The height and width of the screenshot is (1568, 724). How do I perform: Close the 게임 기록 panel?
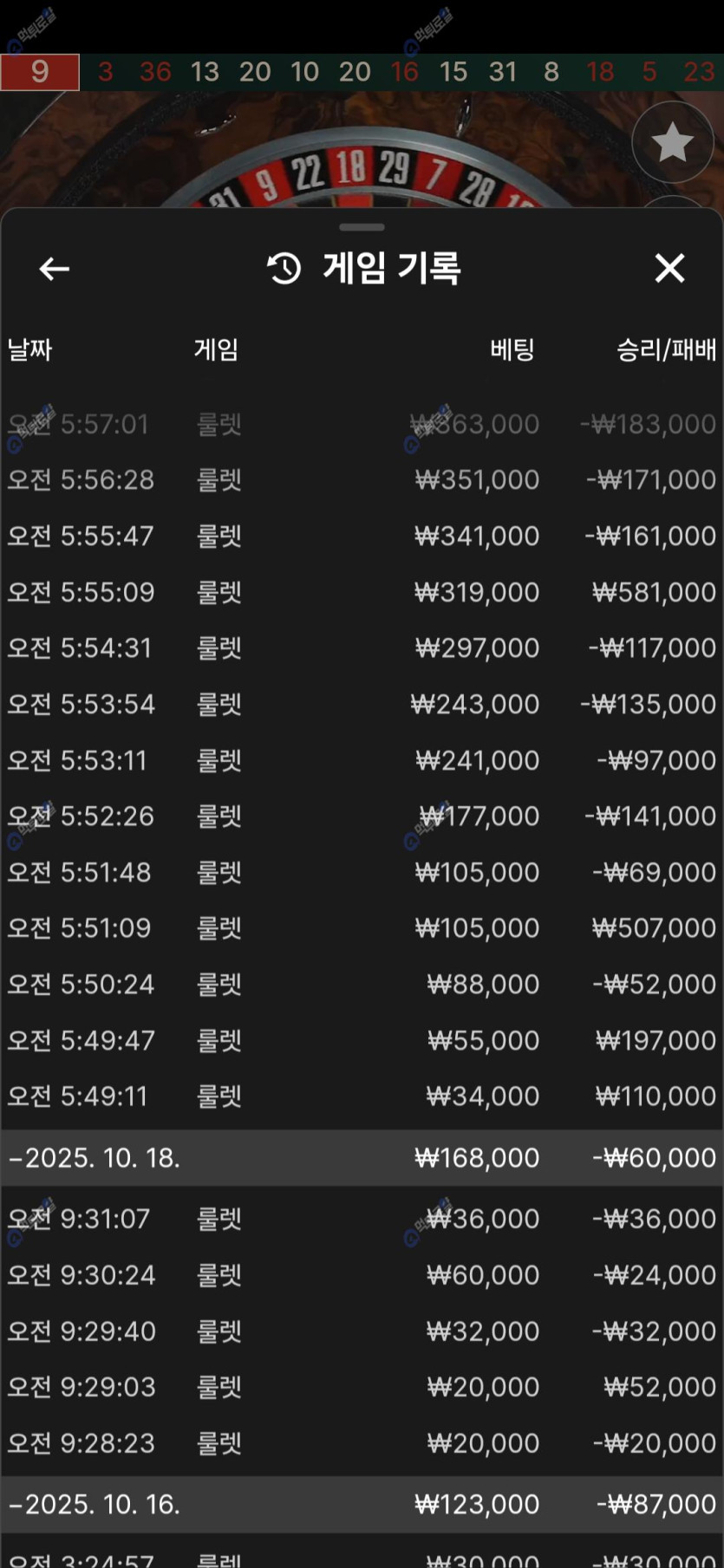[669, 269]
